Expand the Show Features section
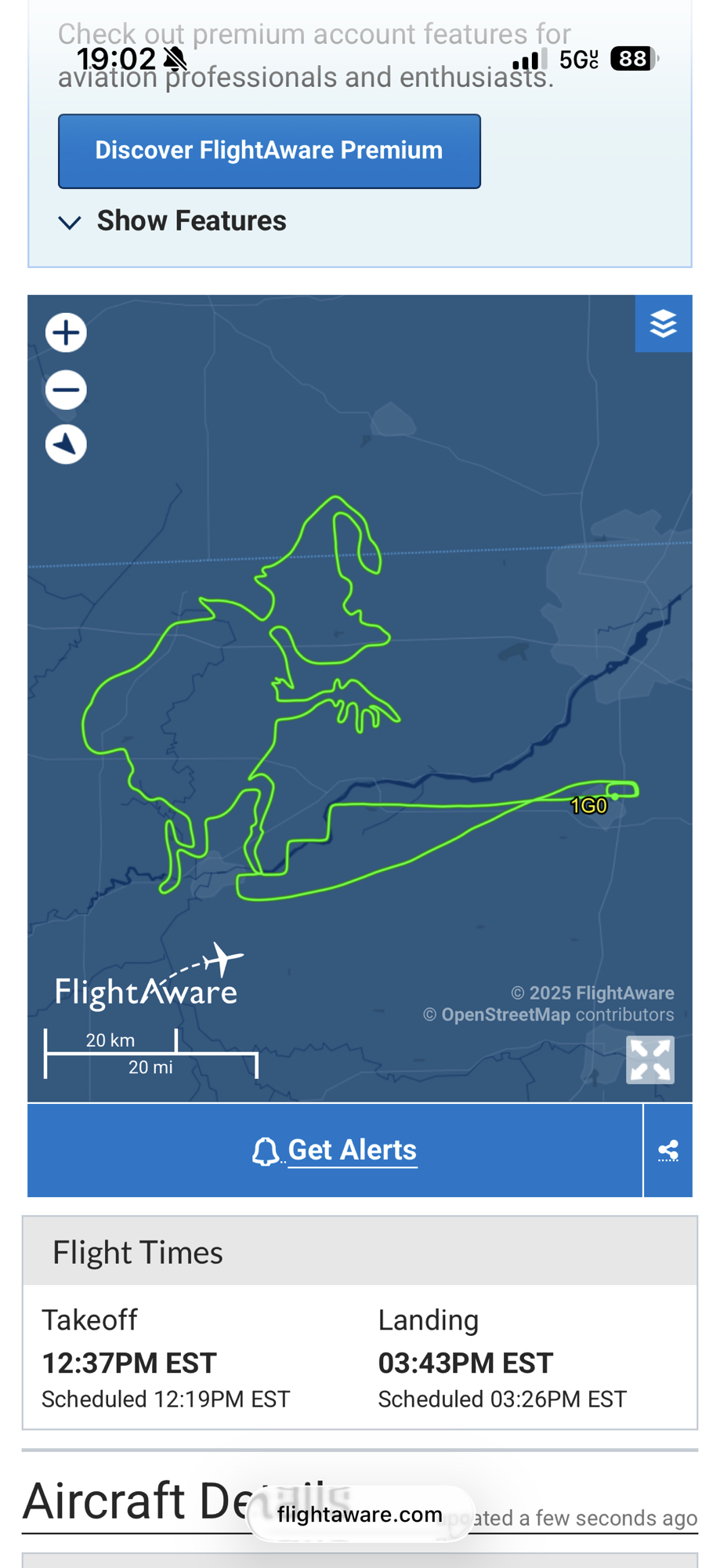This screenshot has width=720, height=1568. [x=172, y=222]
